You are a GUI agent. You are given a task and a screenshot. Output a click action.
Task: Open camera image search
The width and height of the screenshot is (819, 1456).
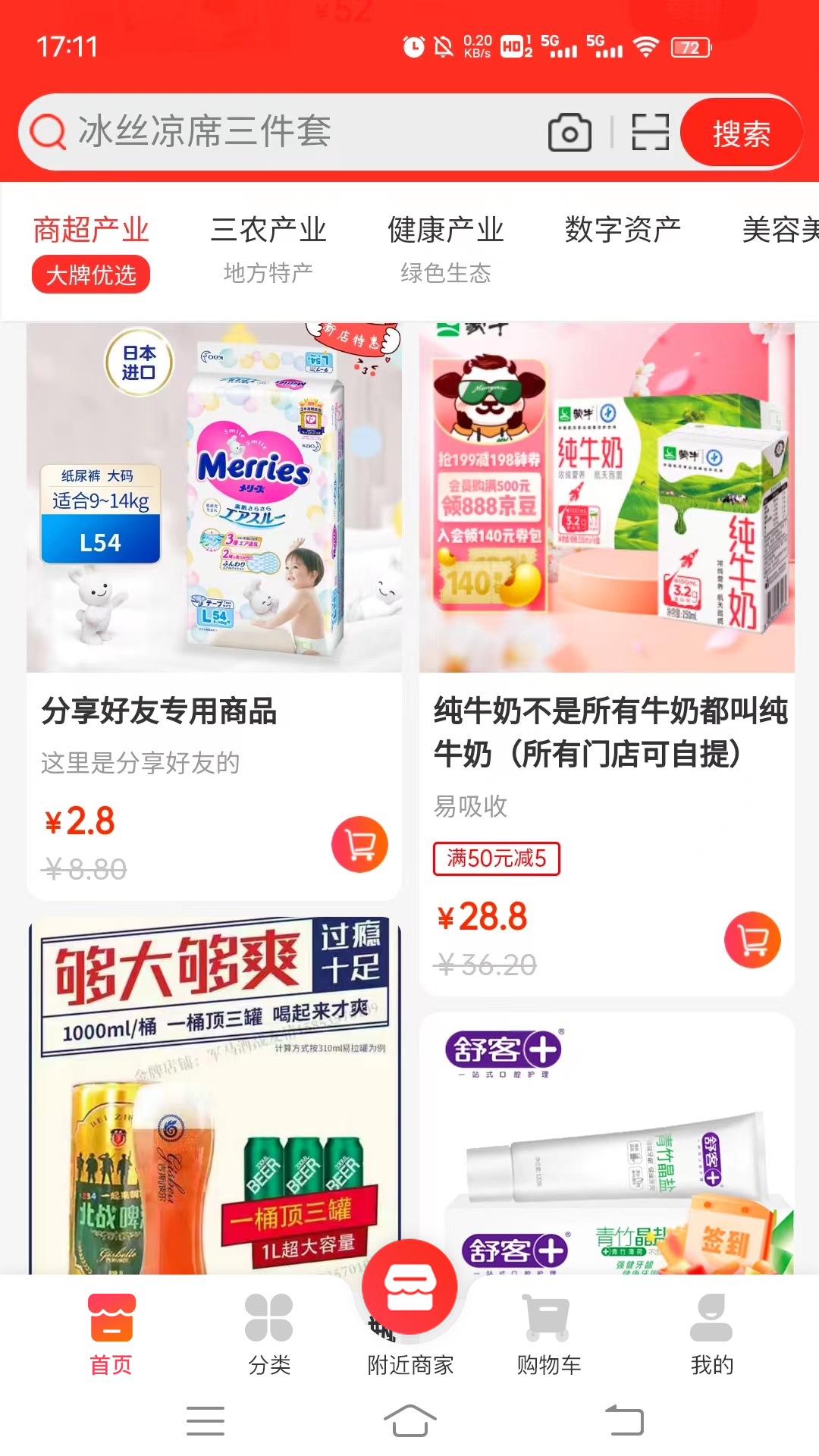click(570, 133)
